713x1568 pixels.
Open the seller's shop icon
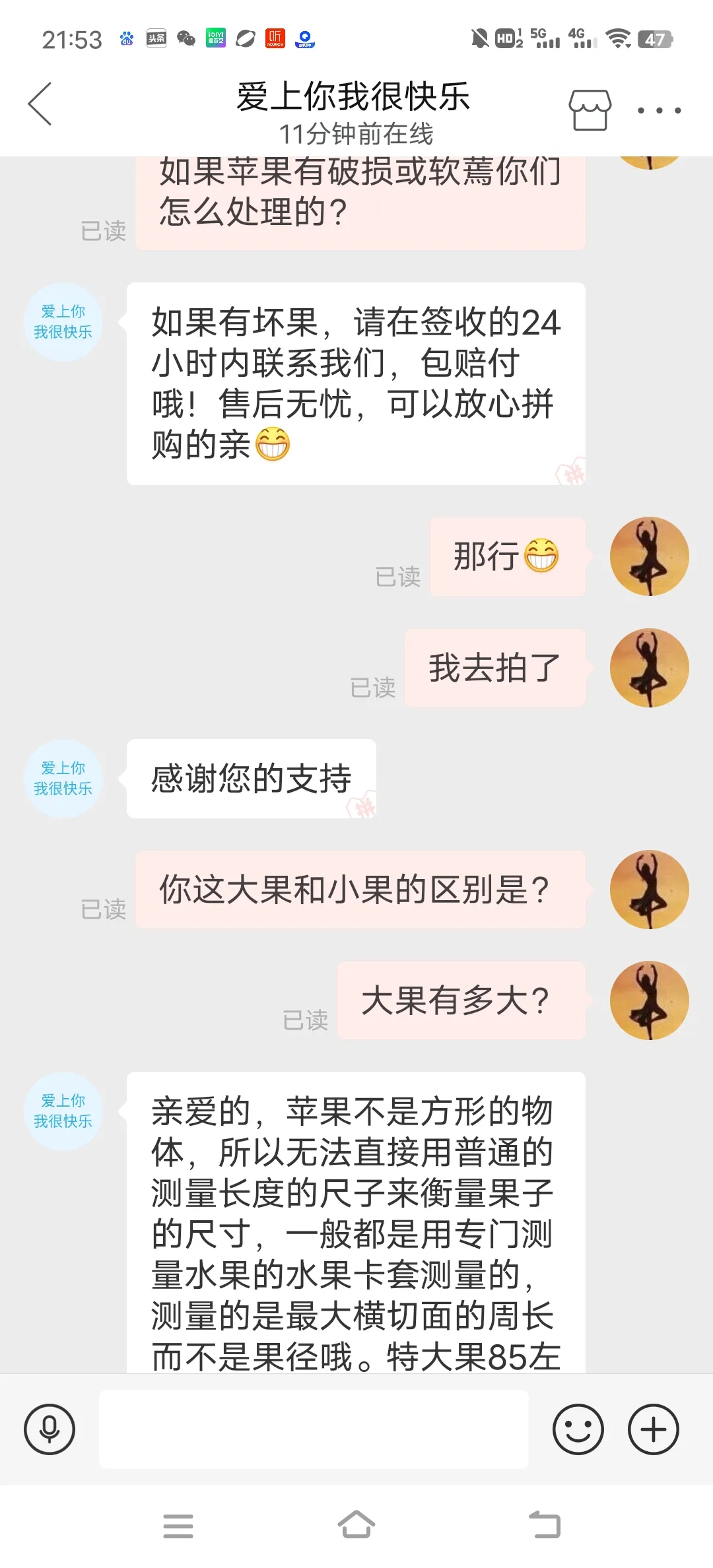pos(590,110)
